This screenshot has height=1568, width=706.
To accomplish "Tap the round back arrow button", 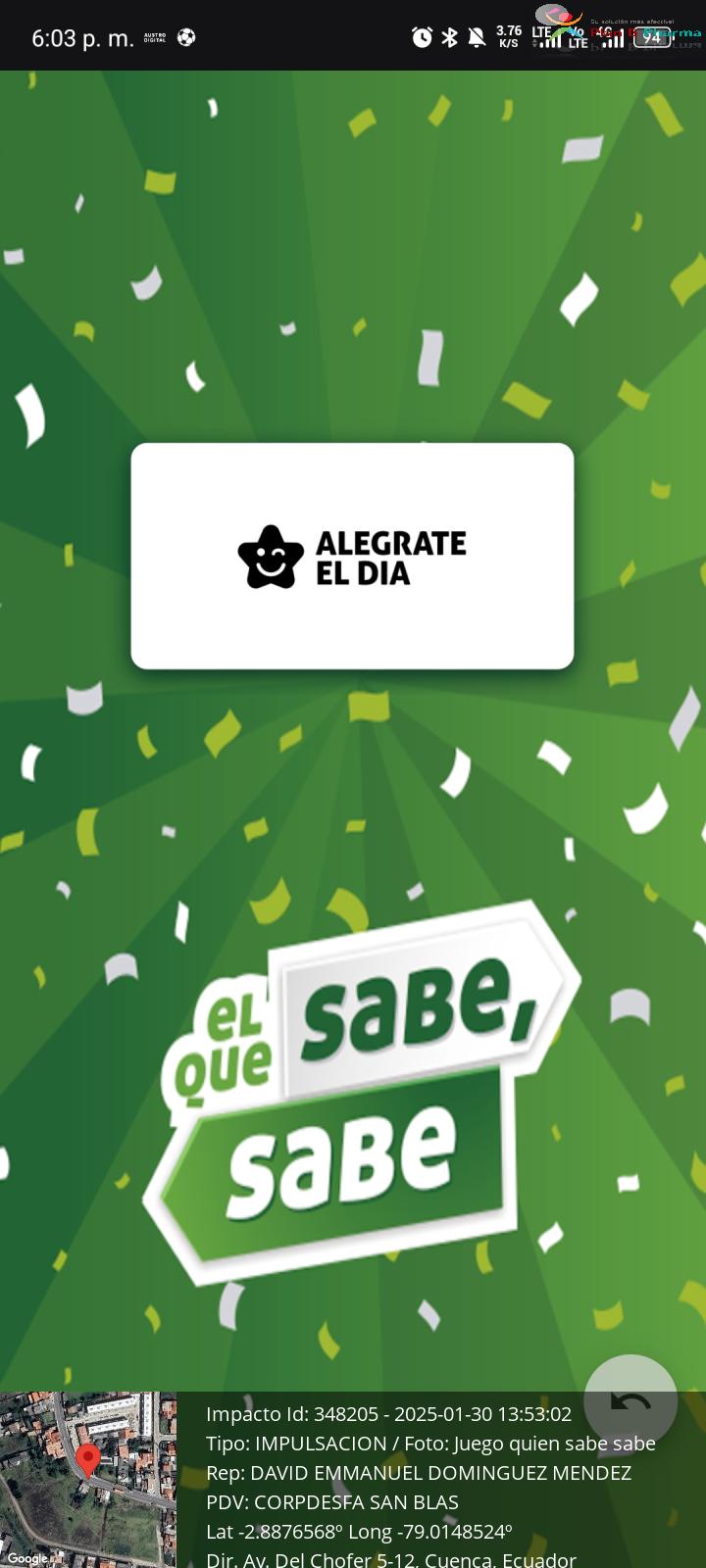I will [x=630, y=1401].
